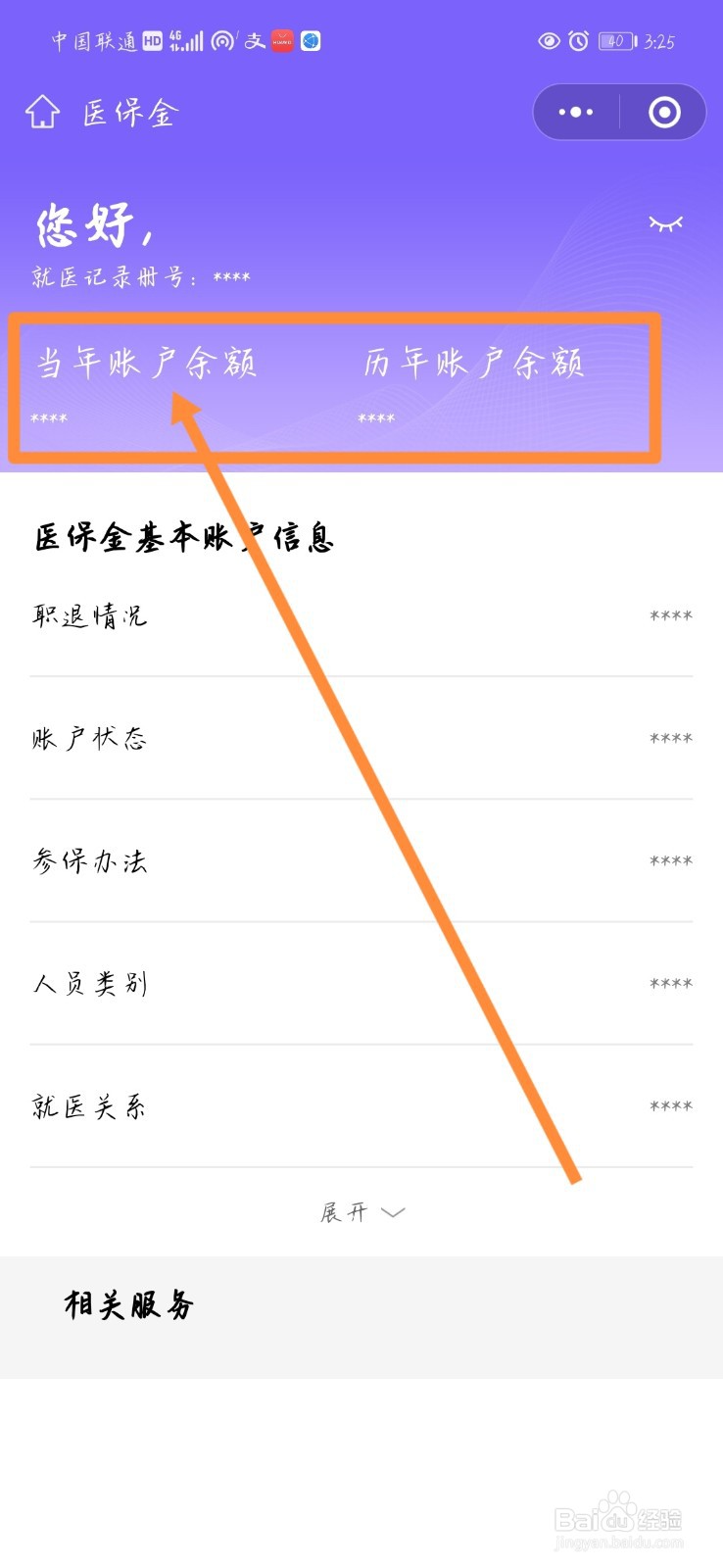Tap the red Huawei app icon in status bar
This screenshot has height=1568, width=723.
coord(282,41)
